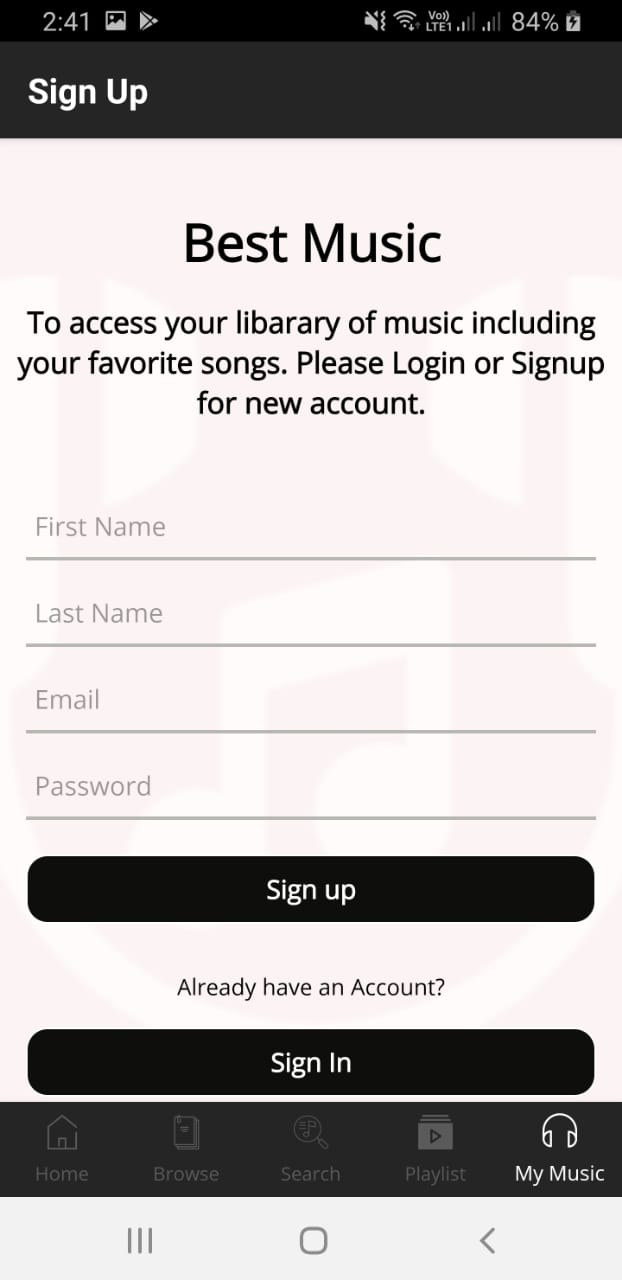Image resolution: width=622 pixels, height=1280 pixels.
Task: Go to Sign In
Action: (310, 1062)
